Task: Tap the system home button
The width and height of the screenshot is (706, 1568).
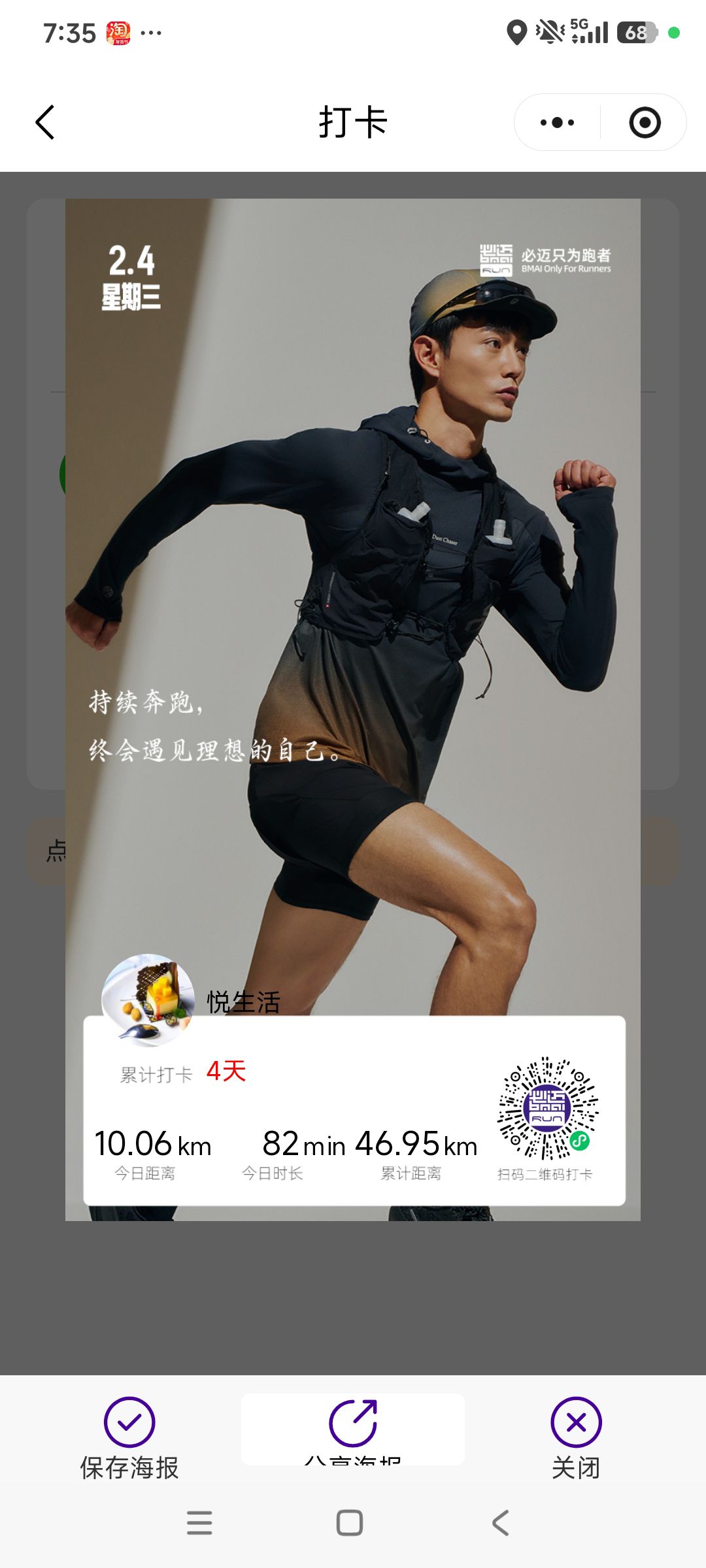Action: click(350, 1522)
